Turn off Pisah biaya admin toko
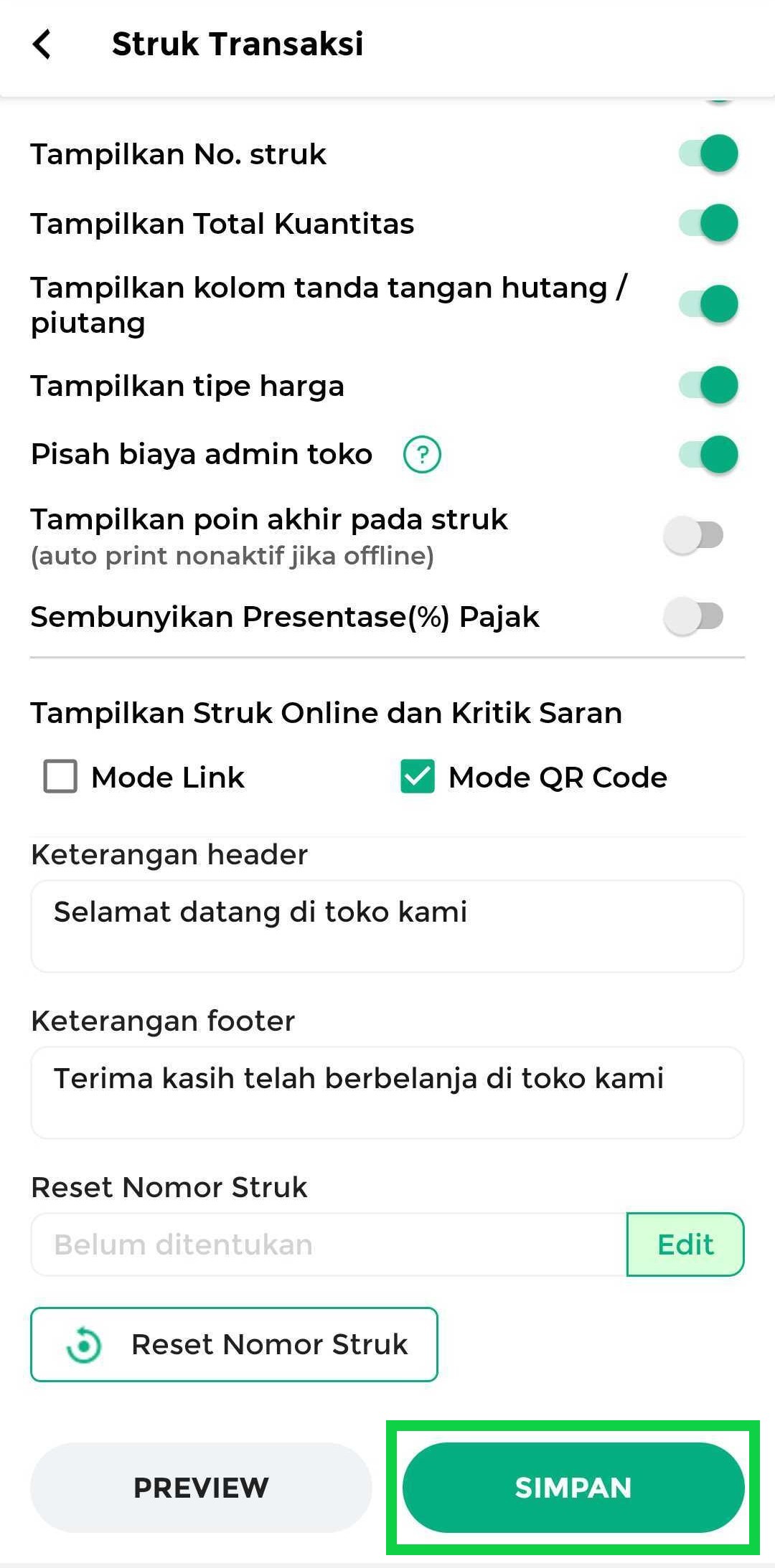The height and width of the screenshot is (1568, 775). [708, 455]
